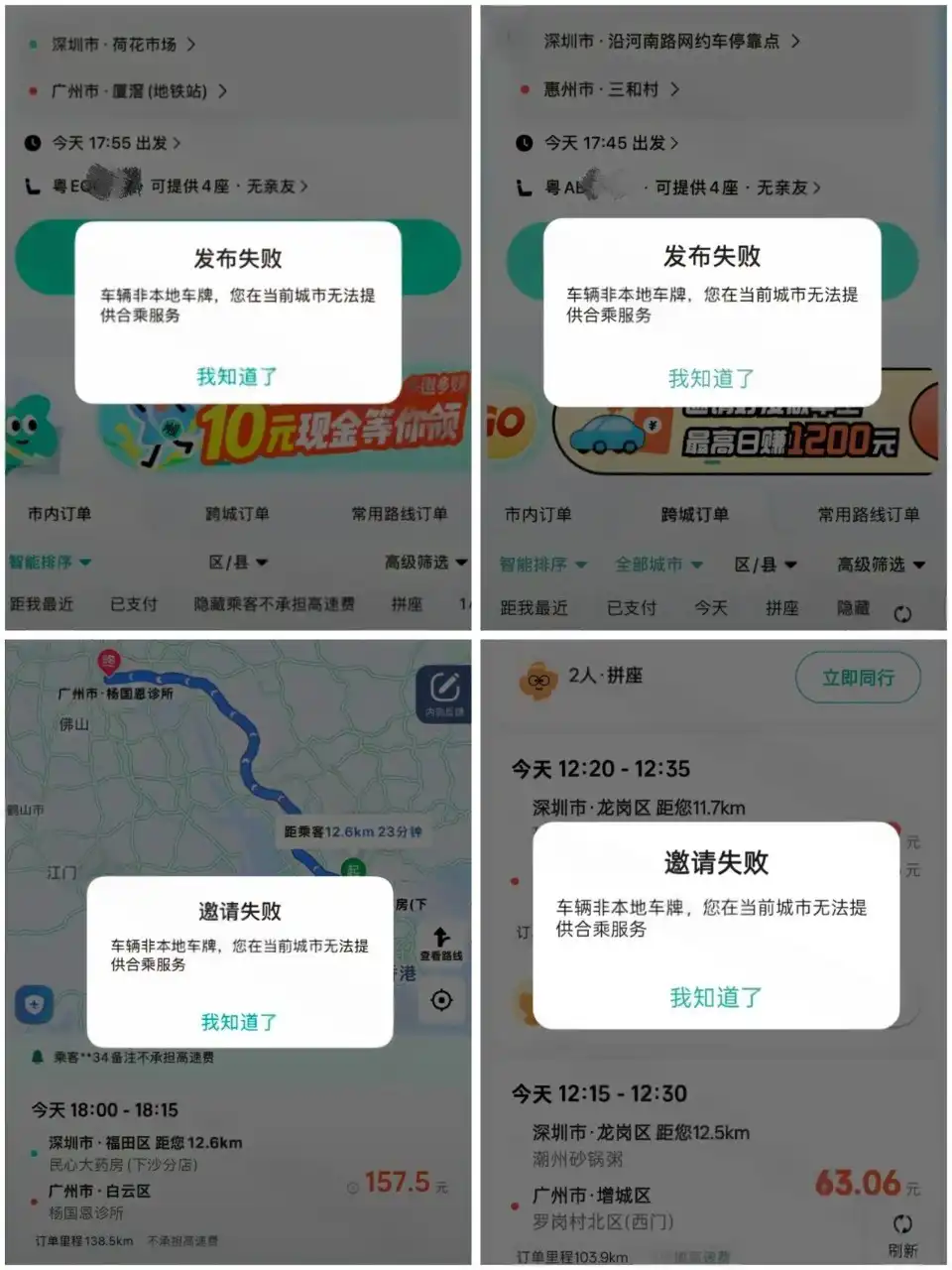Click the locate crosshair icon on the map
This screenshot has height=1270, width=952.
[x=440, y=1000]
